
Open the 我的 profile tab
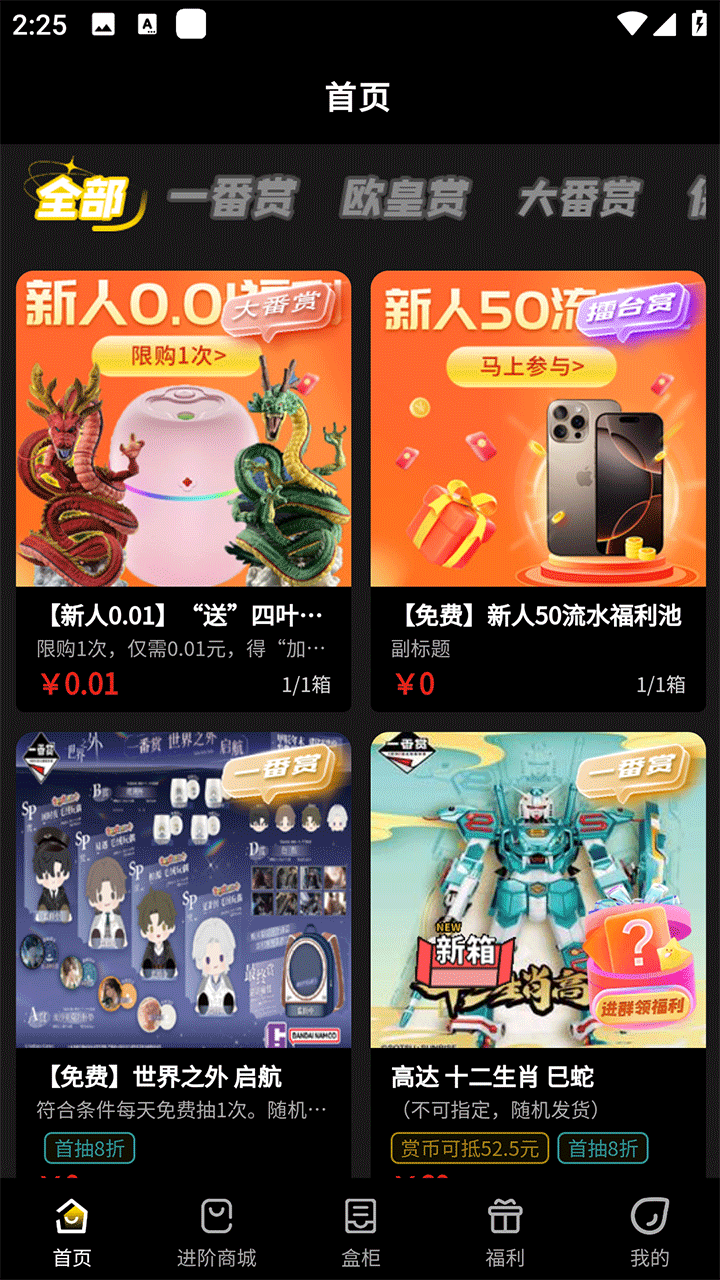tap(649, 1232)
